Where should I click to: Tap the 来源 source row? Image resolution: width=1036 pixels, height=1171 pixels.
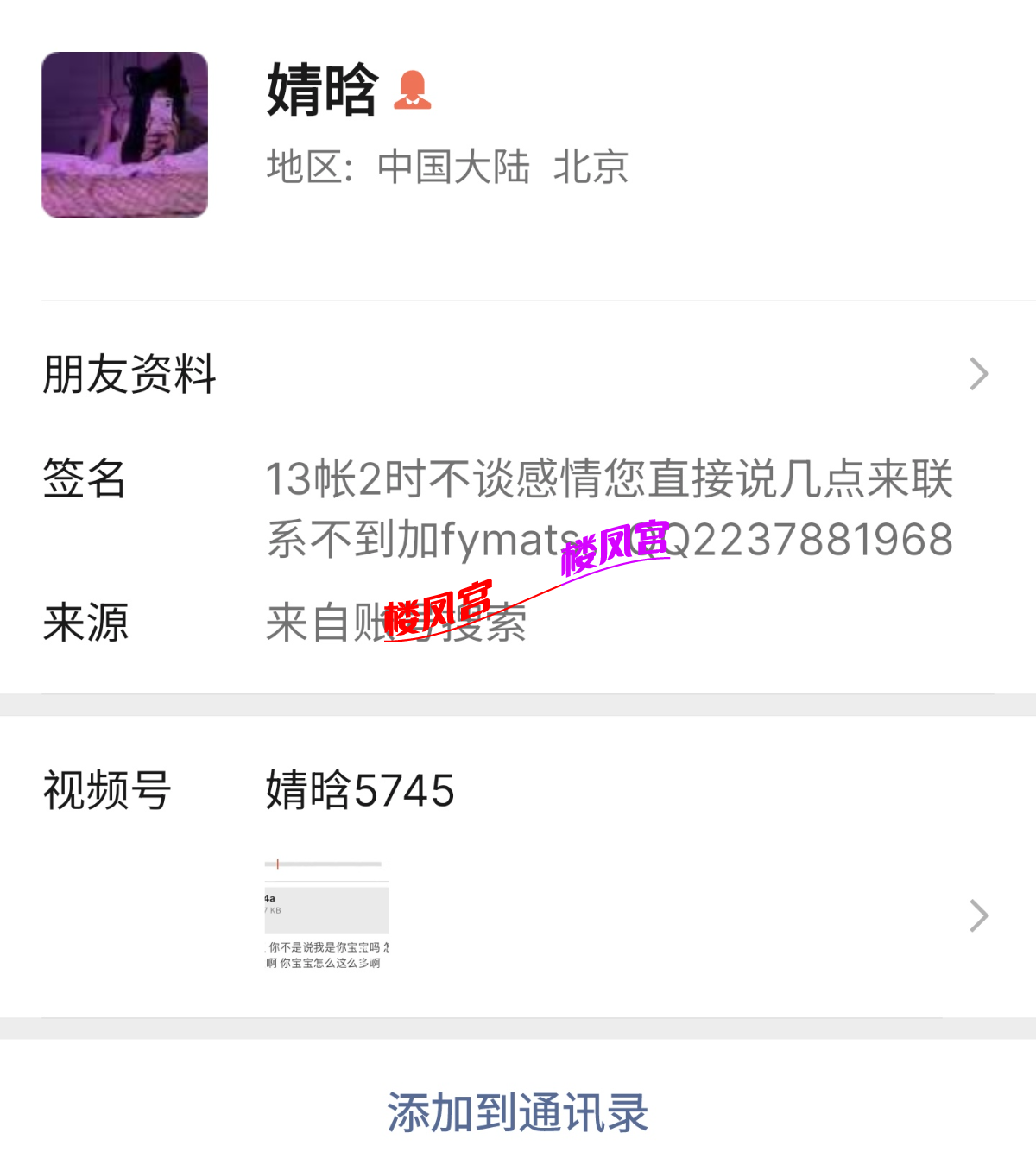tap(85, 623)
